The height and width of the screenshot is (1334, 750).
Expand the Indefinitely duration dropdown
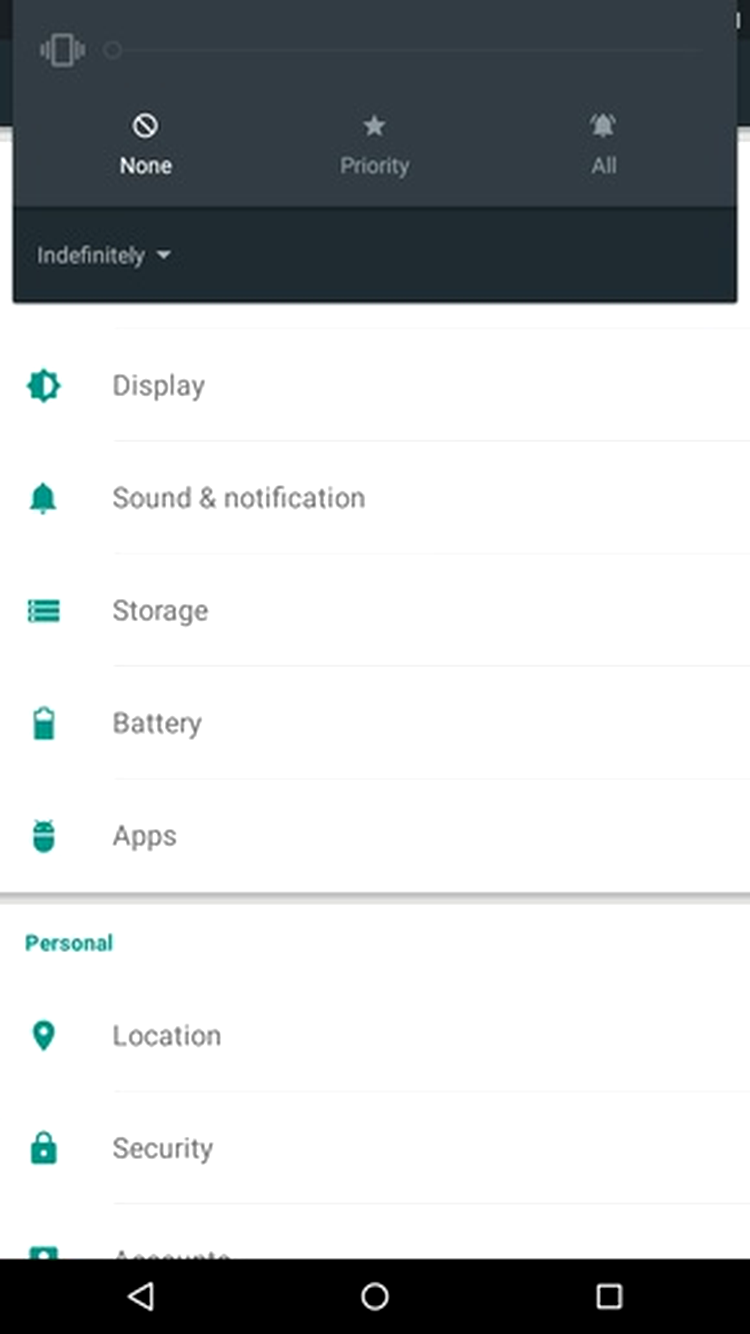point(104,255)
